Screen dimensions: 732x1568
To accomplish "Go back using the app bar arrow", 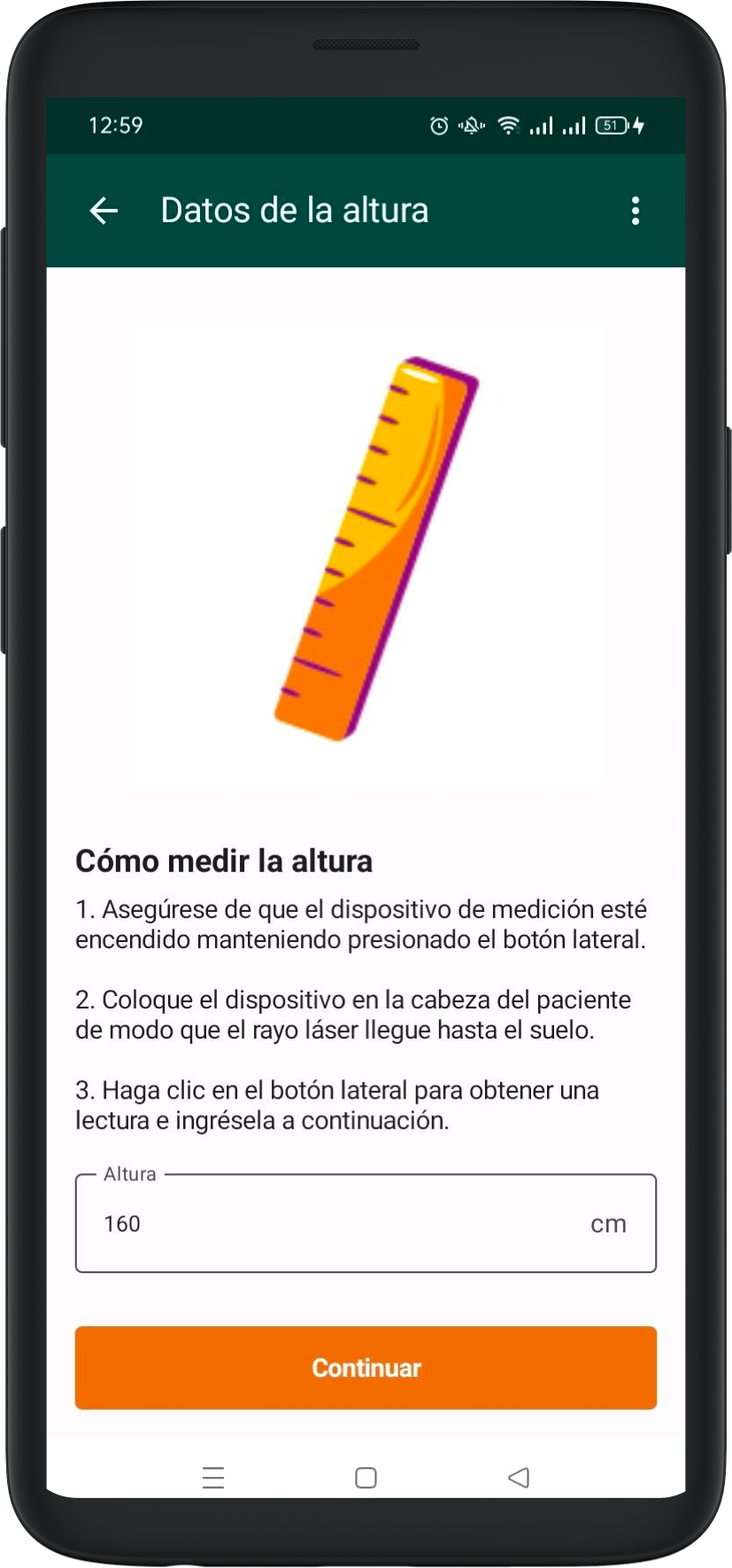I will click(104, 211).
